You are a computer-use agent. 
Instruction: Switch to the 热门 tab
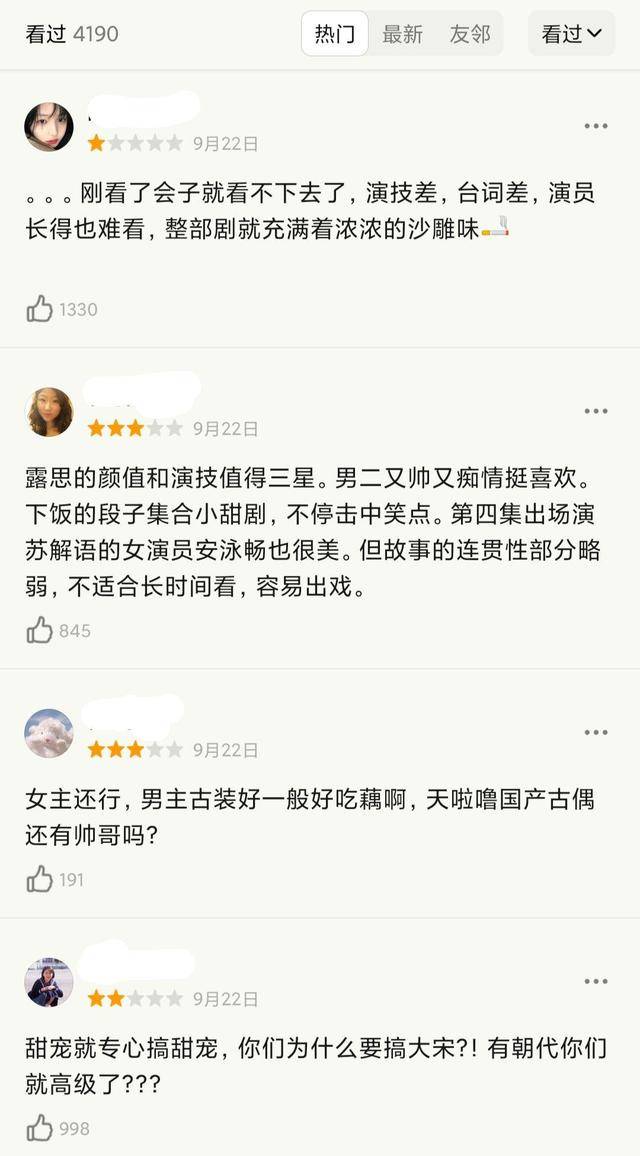335,34
